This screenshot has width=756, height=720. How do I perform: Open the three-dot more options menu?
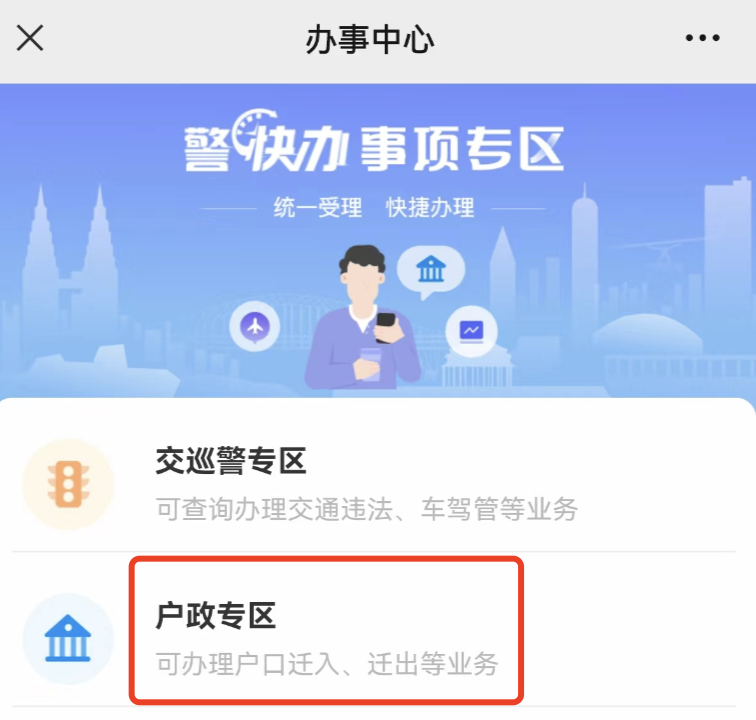pyautogui.click(x=702, y=39)
